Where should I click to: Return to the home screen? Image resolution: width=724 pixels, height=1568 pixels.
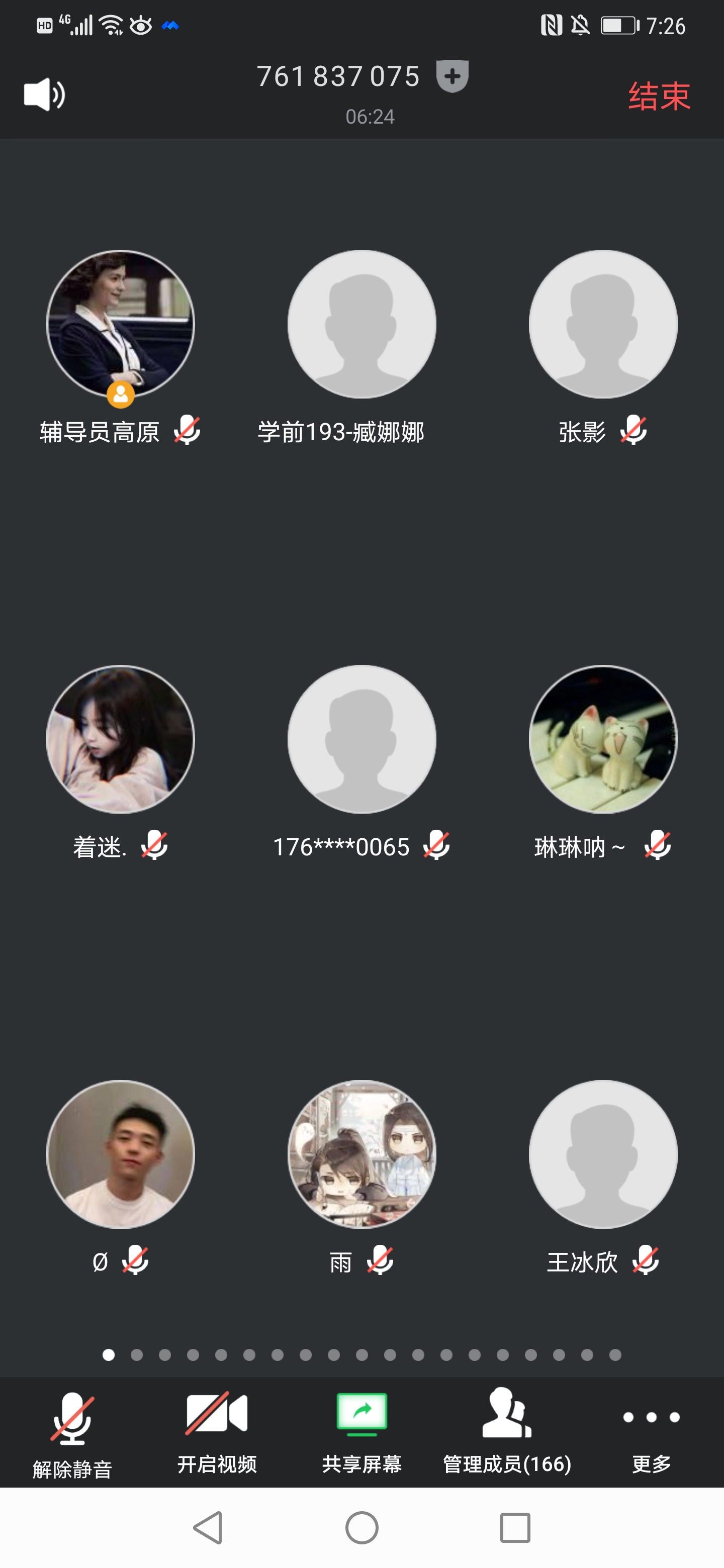[x=361, y=1527]
